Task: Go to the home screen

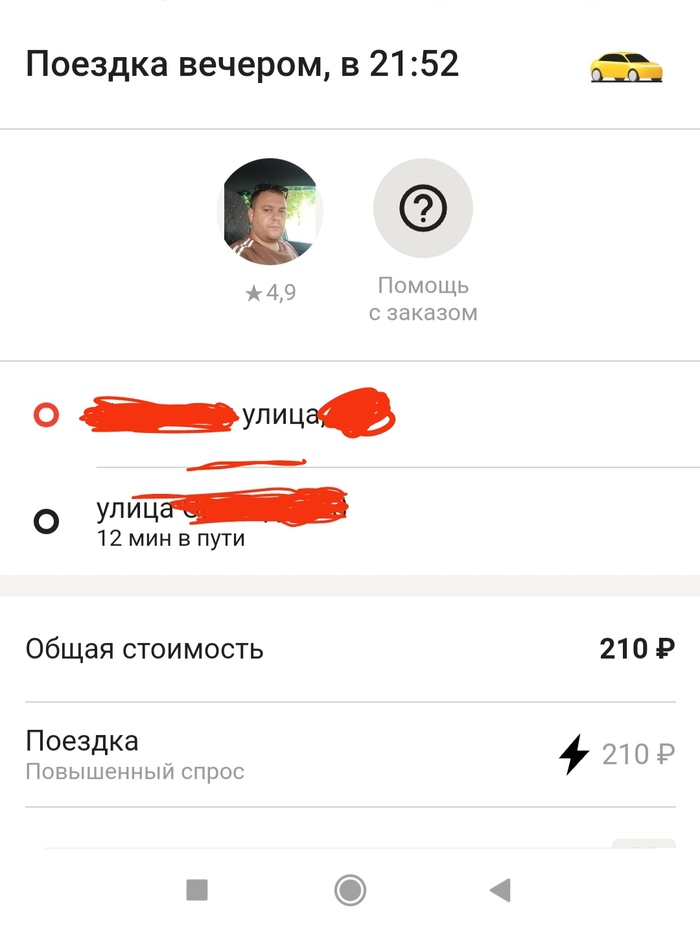Action: (350, 889)
